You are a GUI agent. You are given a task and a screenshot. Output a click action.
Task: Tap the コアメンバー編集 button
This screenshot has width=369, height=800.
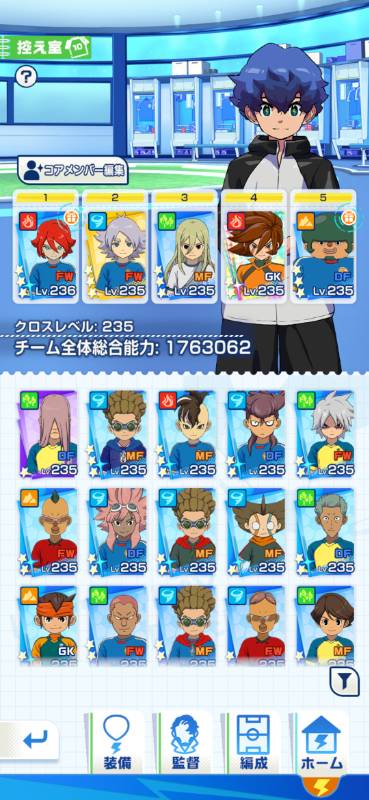pyautogui.click(x=72, y=170)
